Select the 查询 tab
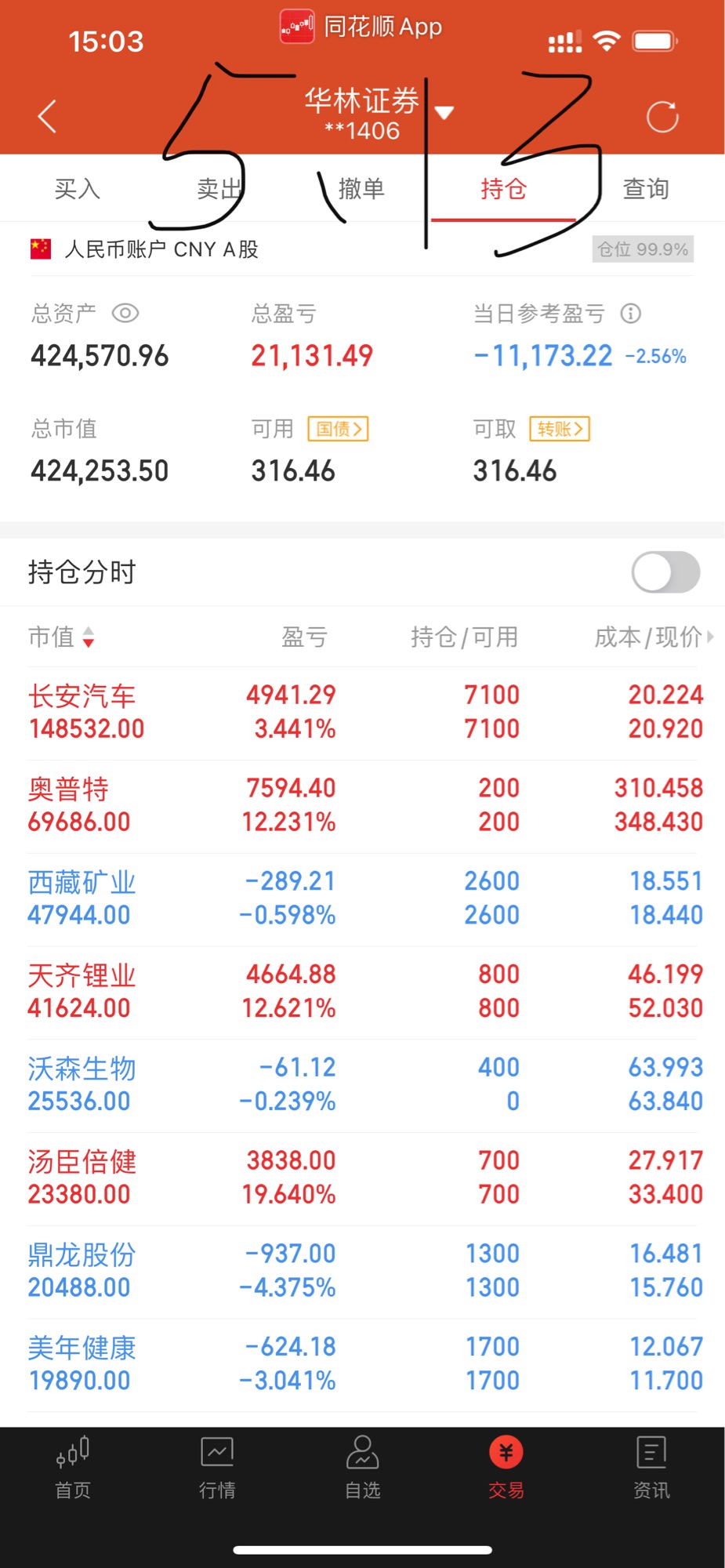The height and width of the screenshot is (1568, 725). pyautogui.click(x=645, y=189)
